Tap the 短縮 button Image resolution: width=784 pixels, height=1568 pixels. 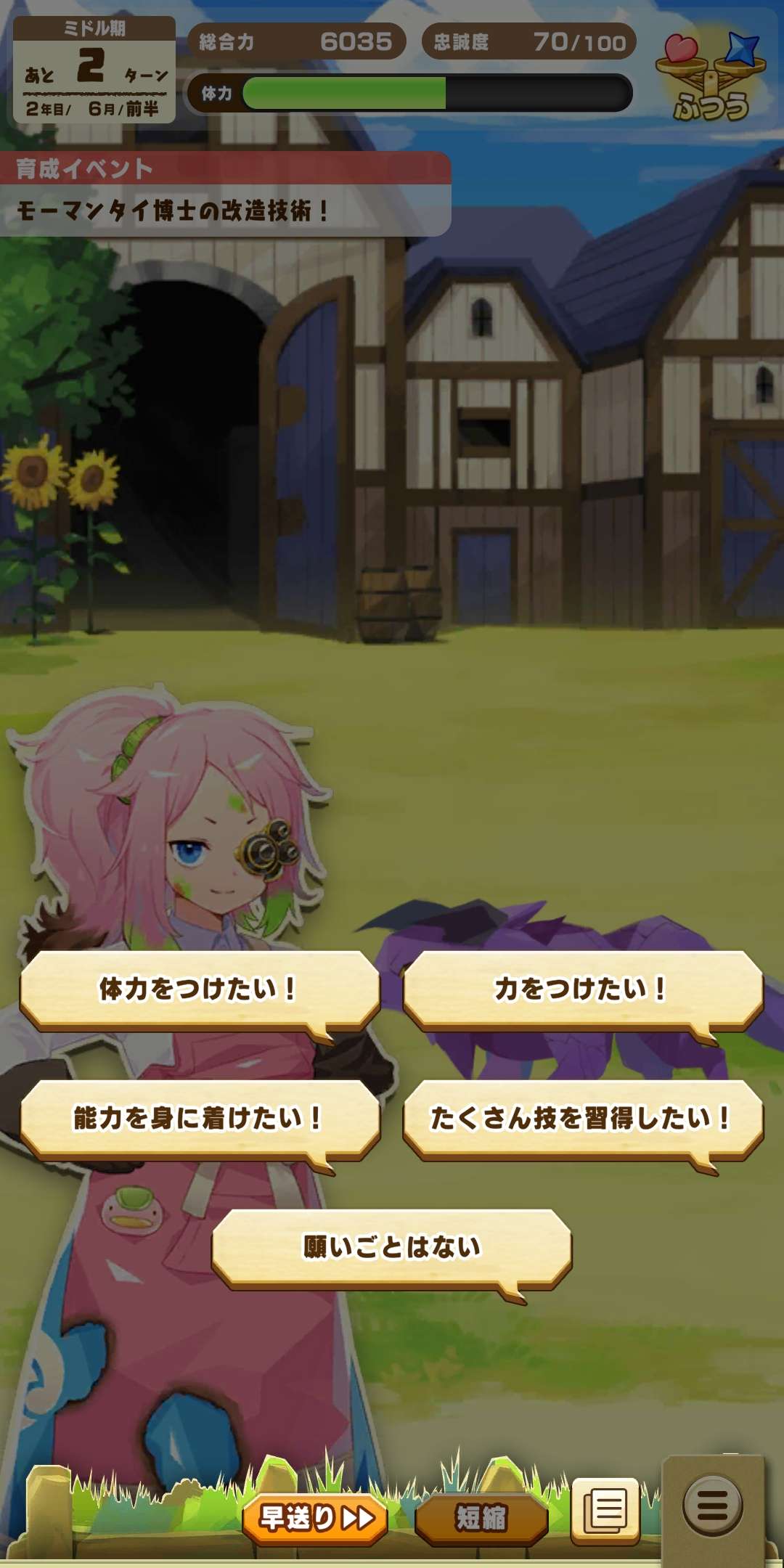point(481,1518)
